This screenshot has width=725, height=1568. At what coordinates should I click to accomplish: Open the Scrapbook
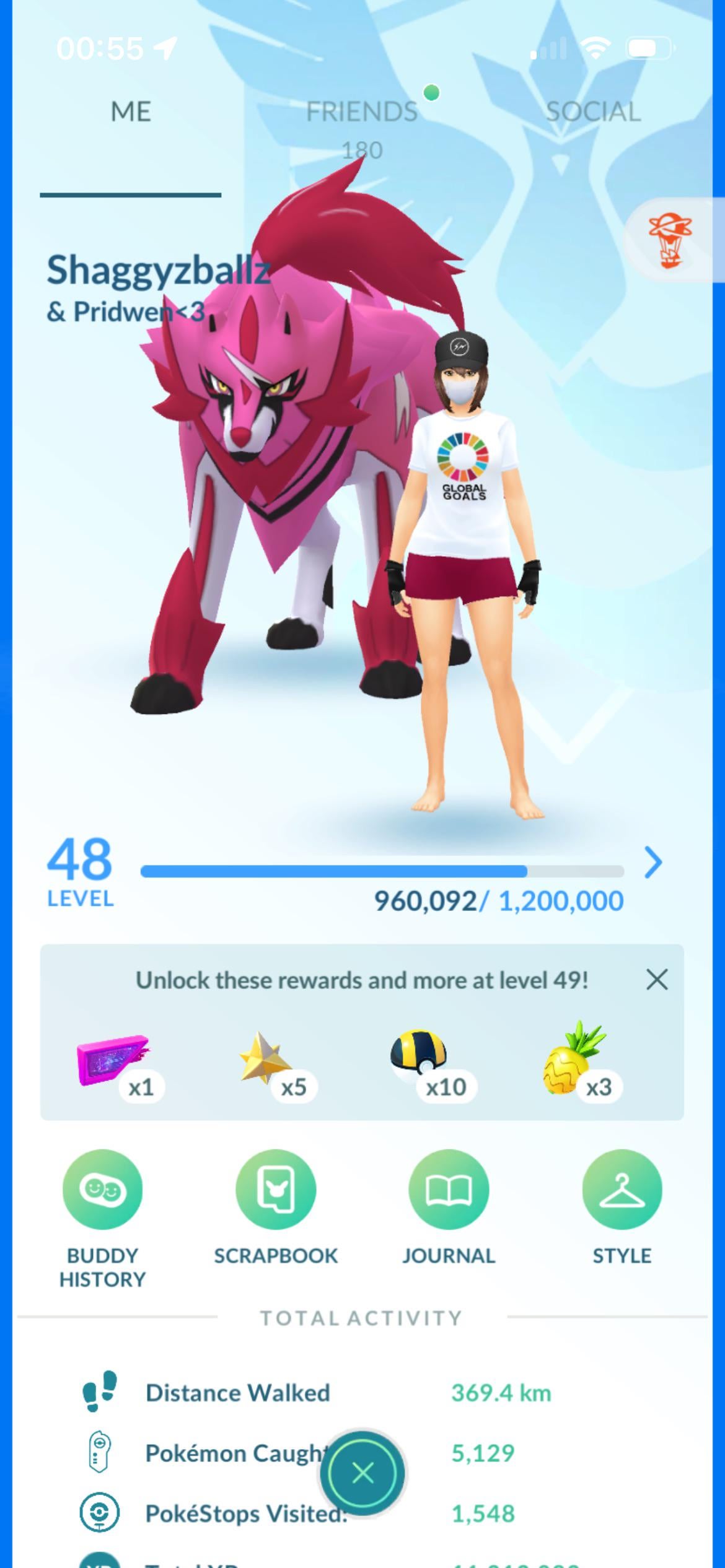(276, 1189)
